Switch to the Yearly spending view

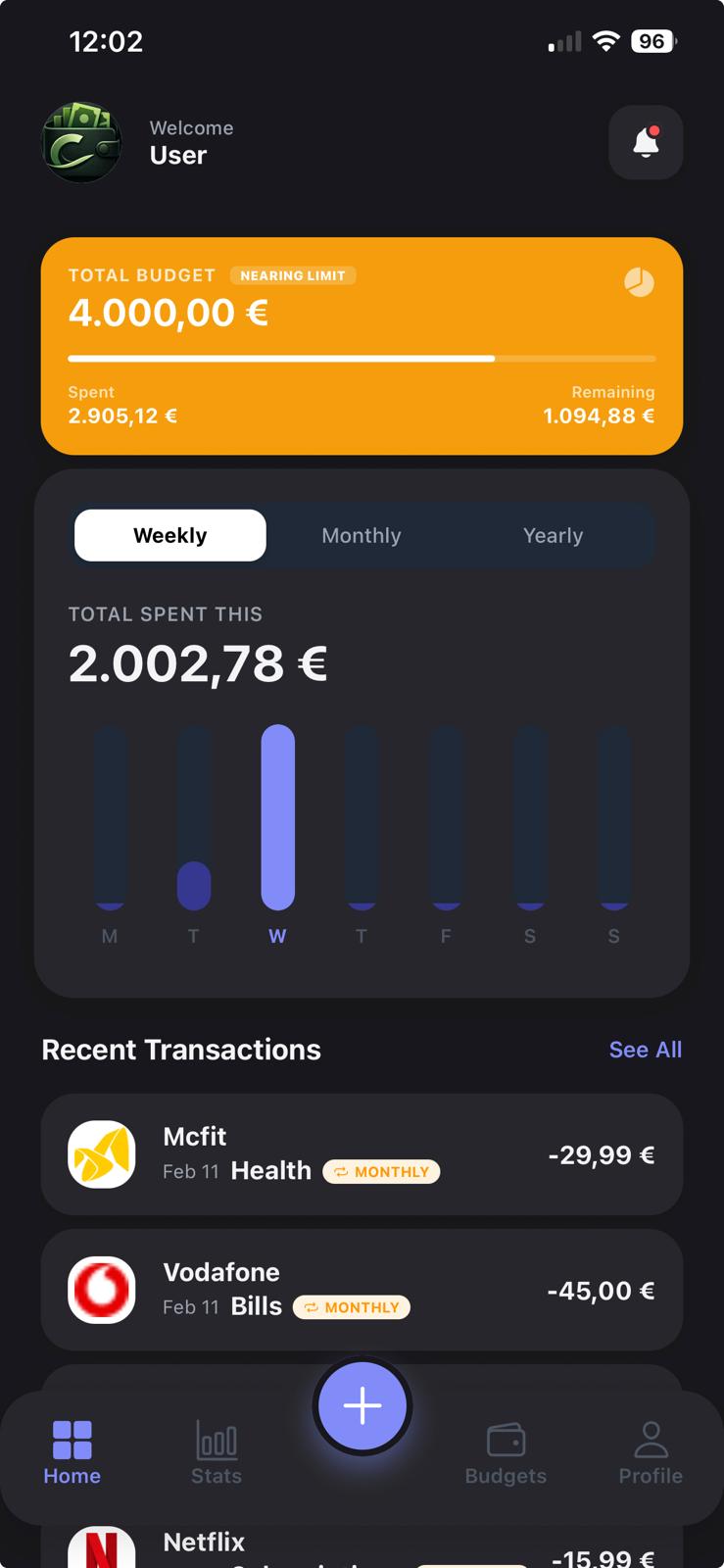pyautogui.click(x=553, y=535)
